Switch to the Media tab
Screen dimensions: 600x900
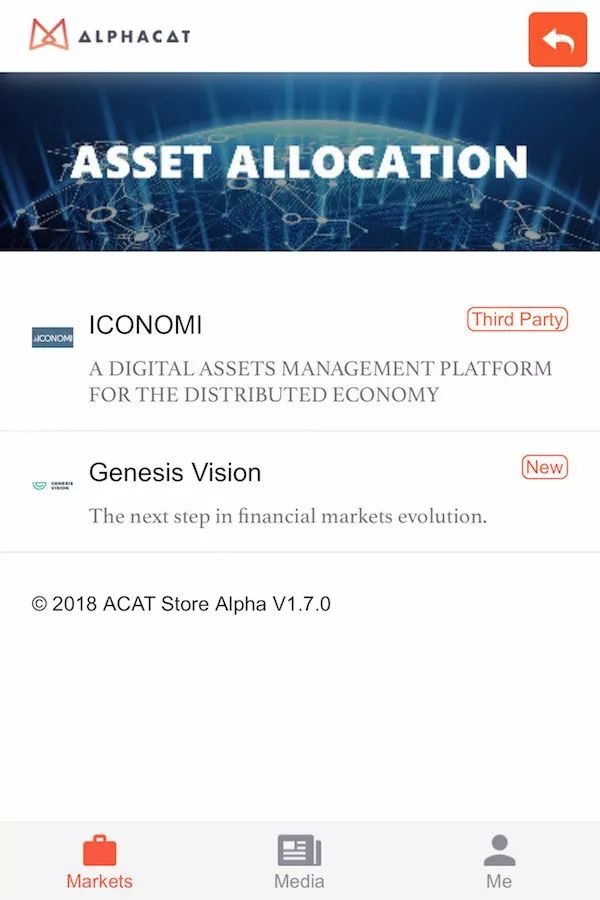click(299, 861)
